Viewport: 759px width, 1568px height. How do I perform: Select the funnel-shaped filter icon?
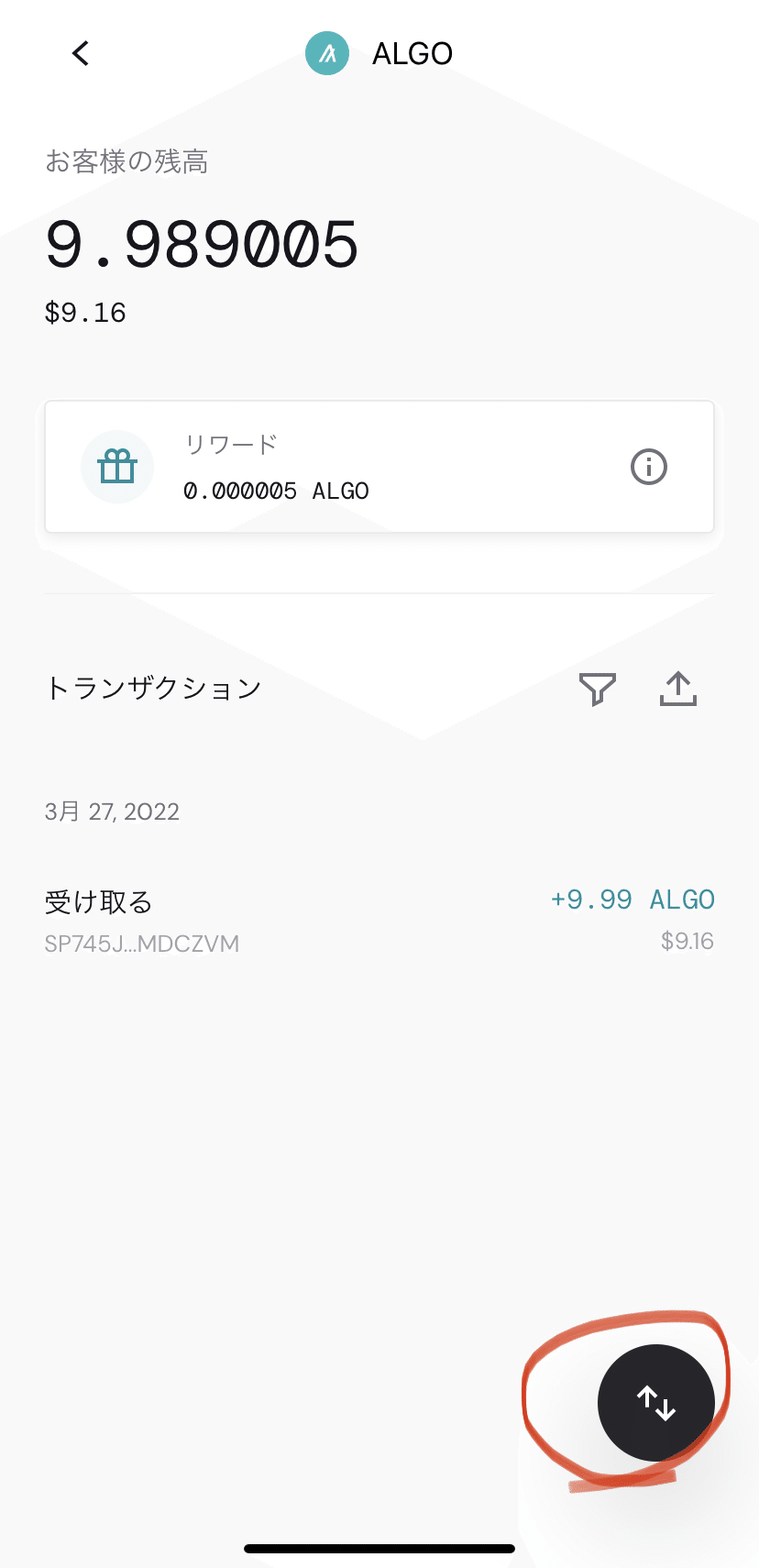598,689
